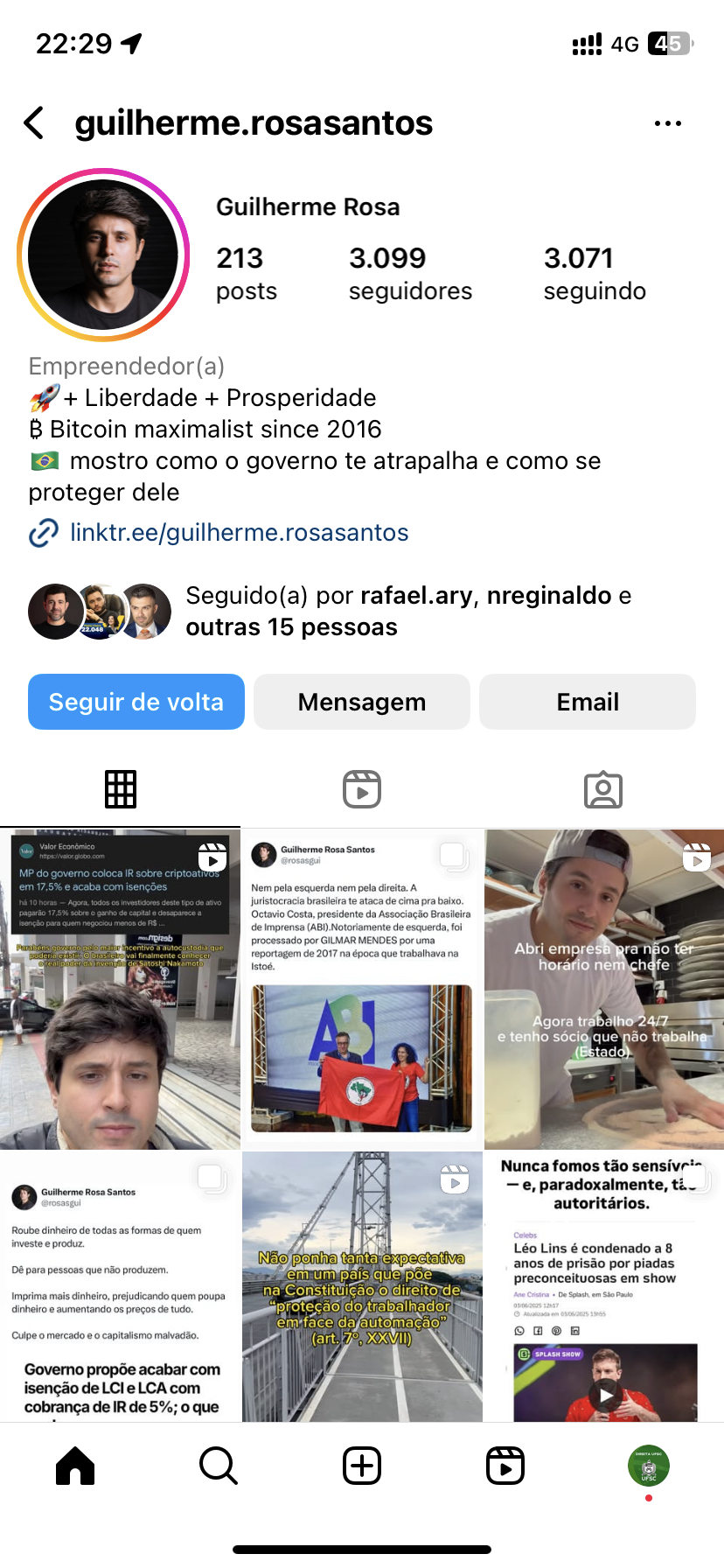Switch to the tagged photos tab
724x1568 pixels.
tap(603, 789)
